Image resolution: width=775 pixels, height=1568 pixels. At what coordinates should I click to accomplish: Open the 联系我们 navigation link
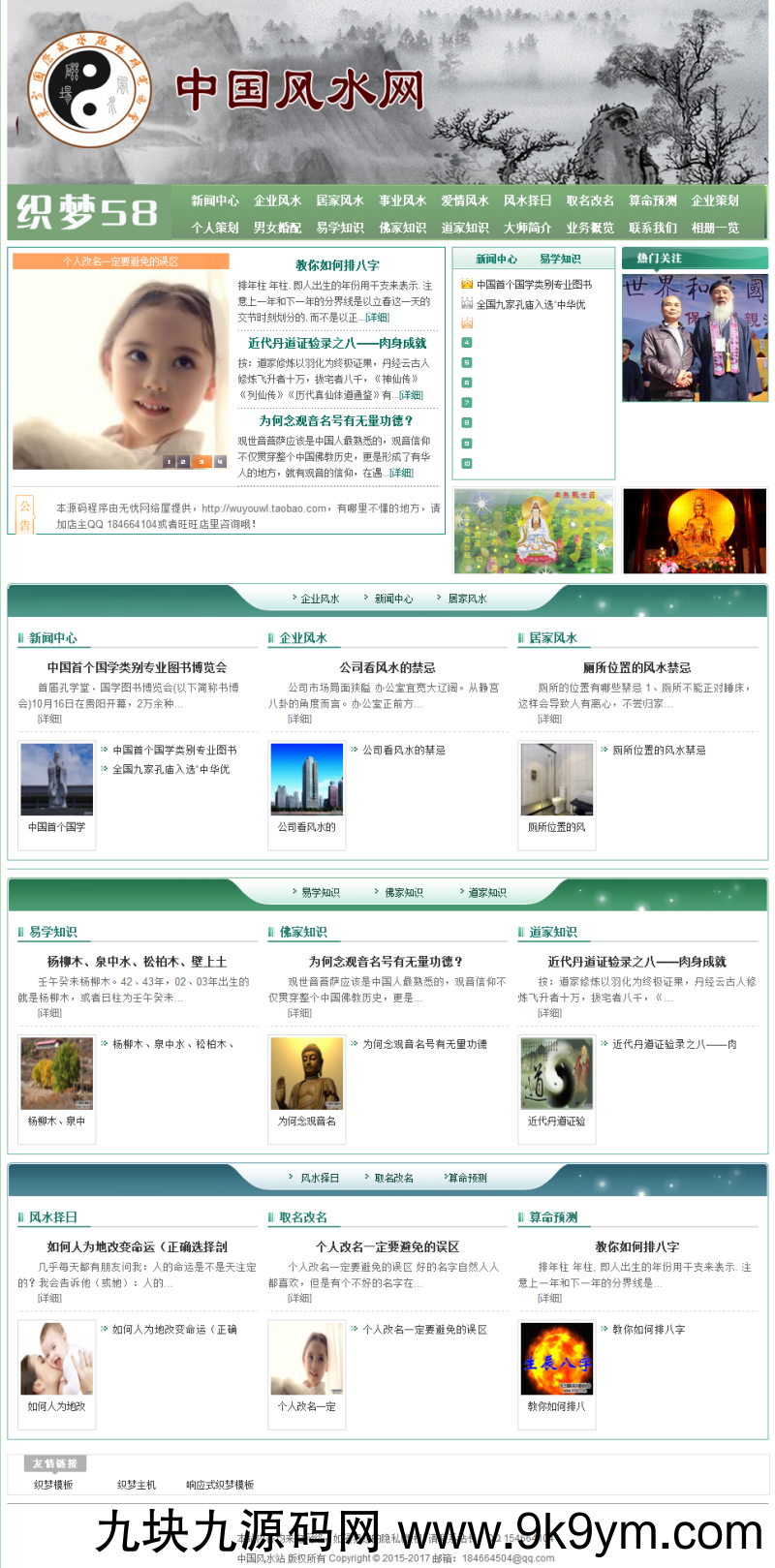[x=652, y=228]
